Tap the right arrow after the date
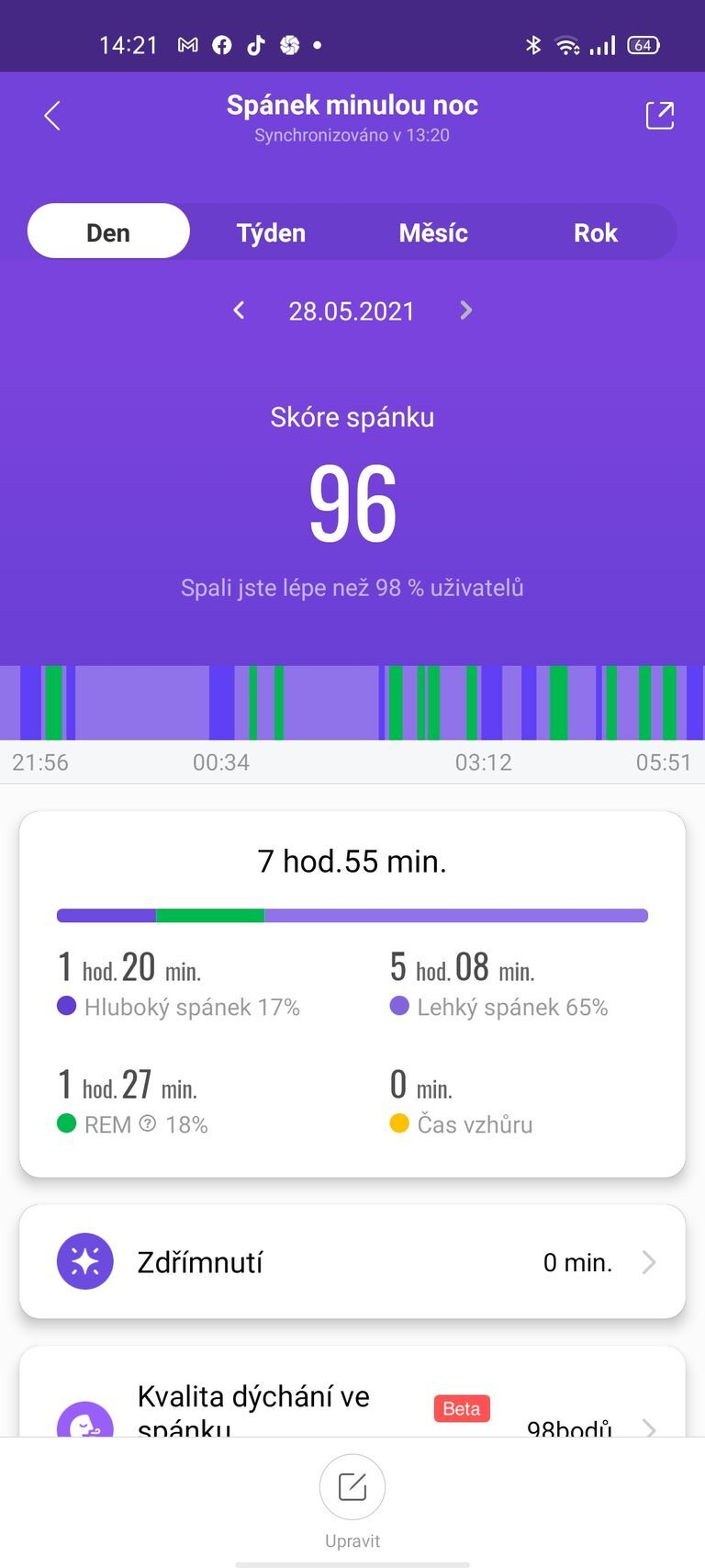The height and width of the screenshot is (1568, 705). (465, 310)
